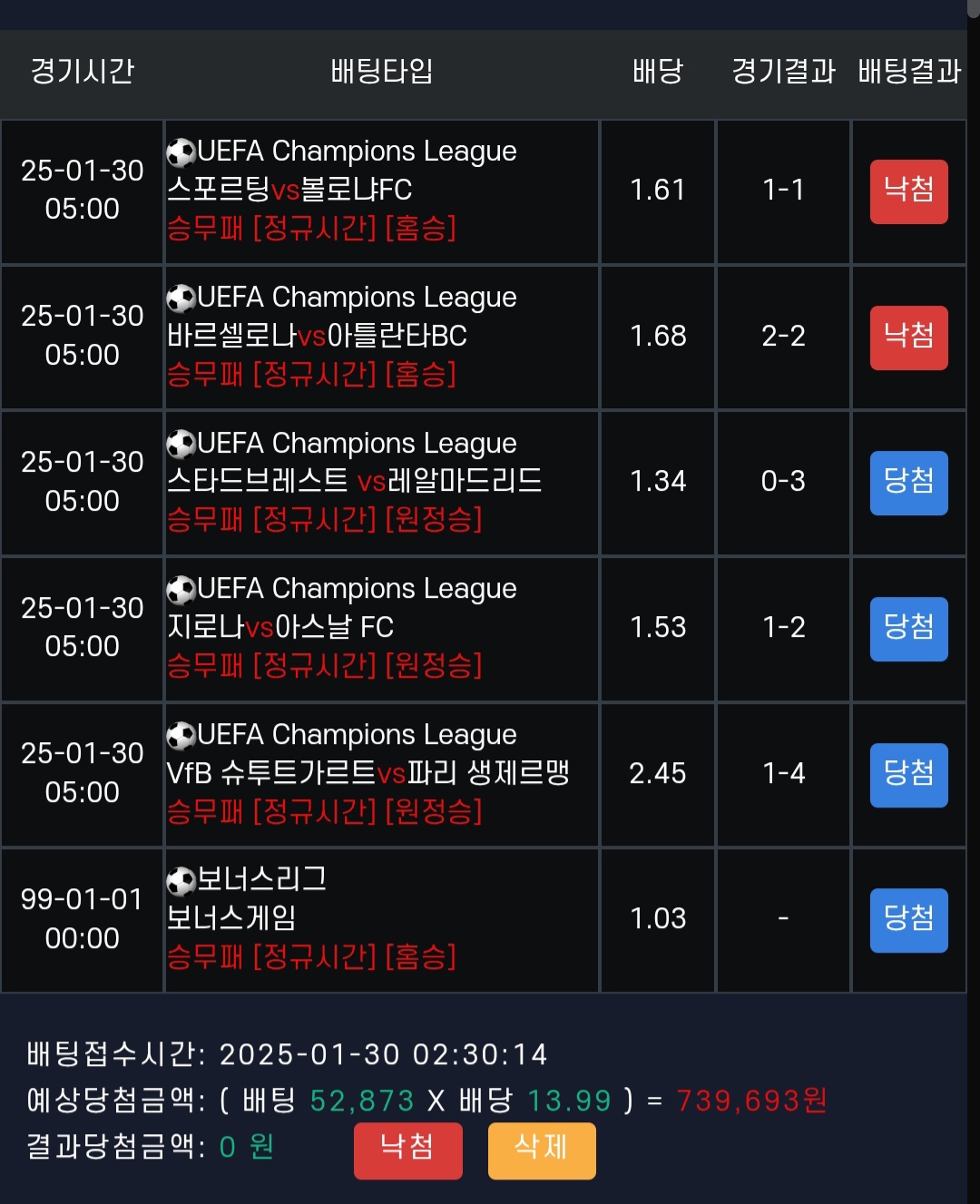Delete this bet slip with 삭제 button
This screenshot has height=1204, width=980.
tap(542, 1150)
